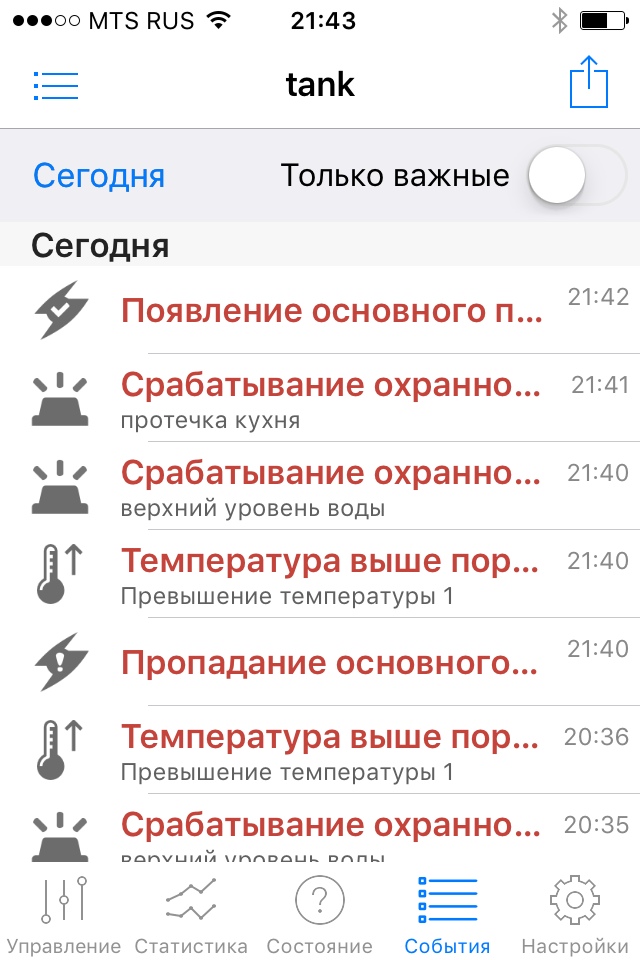
Task: Open the Настройки tab
Action: (575, 915)
